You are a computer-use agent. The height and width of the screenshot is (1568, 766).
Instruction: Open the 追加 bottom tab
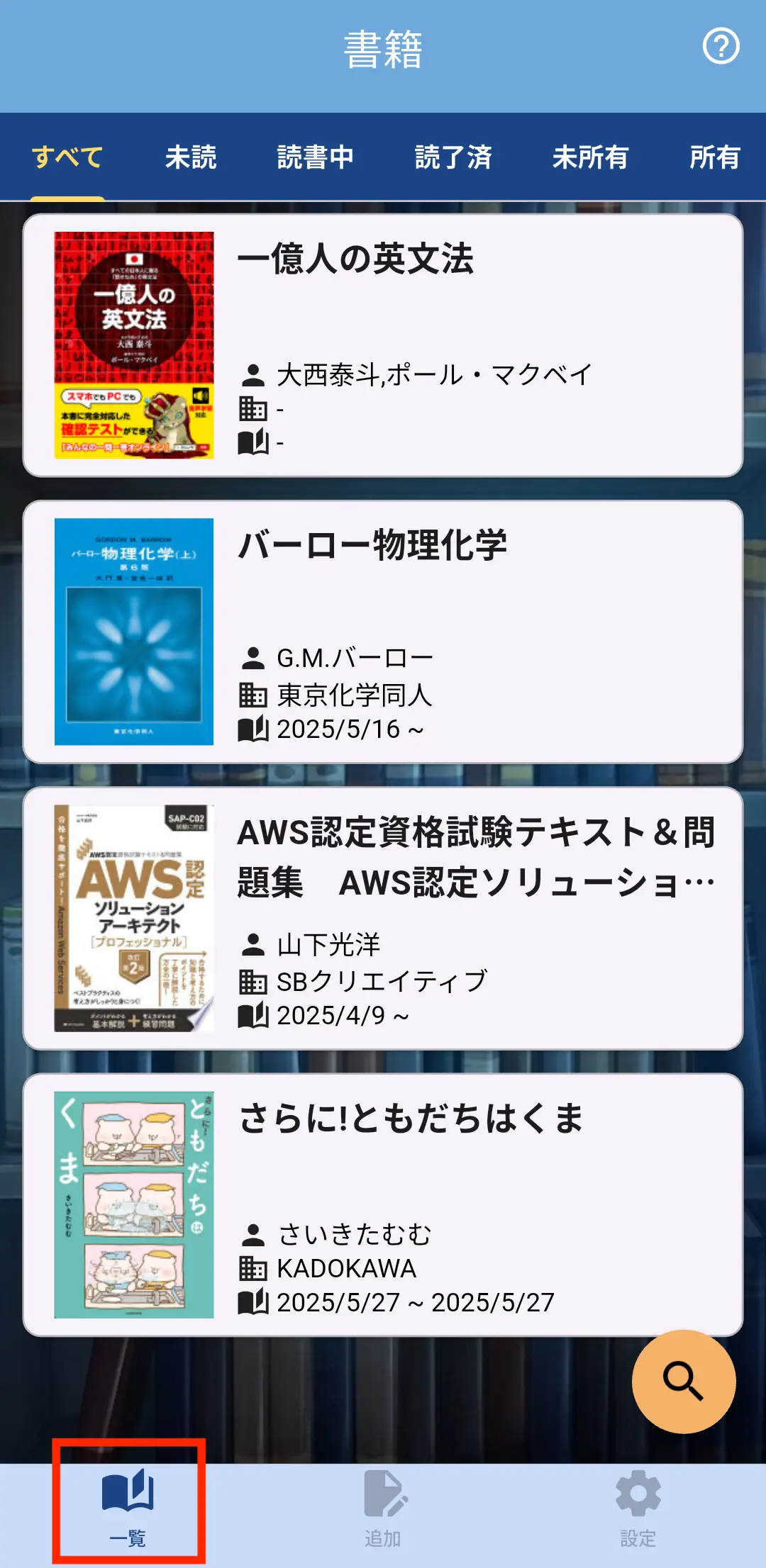pyautogui.click(x=383, y=1506)
